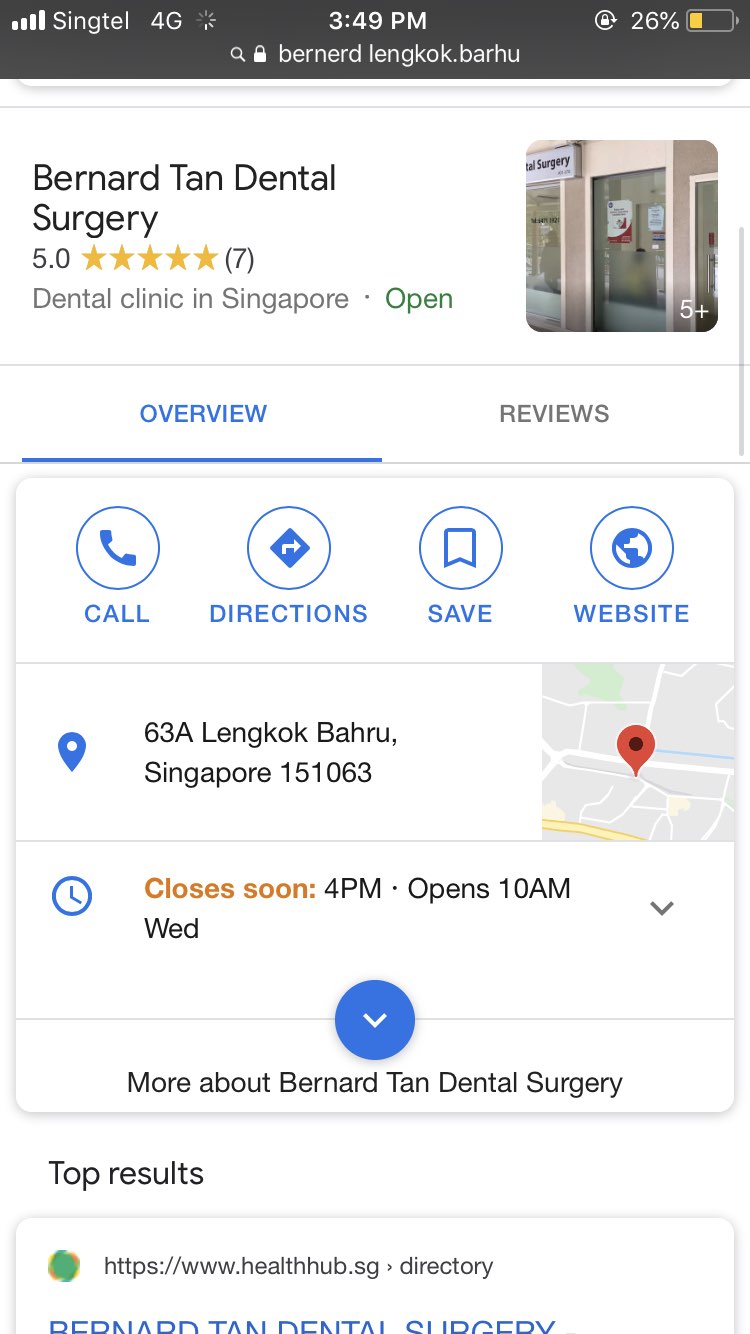Open the map preview thumbnail
The width and height of the screenshot is (750, 1334).
[x=637, y=752]
